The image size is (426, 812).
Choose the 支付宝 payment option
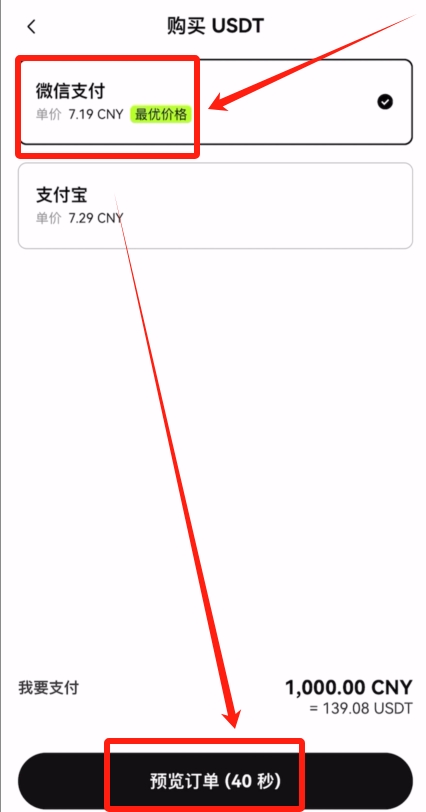215,206
